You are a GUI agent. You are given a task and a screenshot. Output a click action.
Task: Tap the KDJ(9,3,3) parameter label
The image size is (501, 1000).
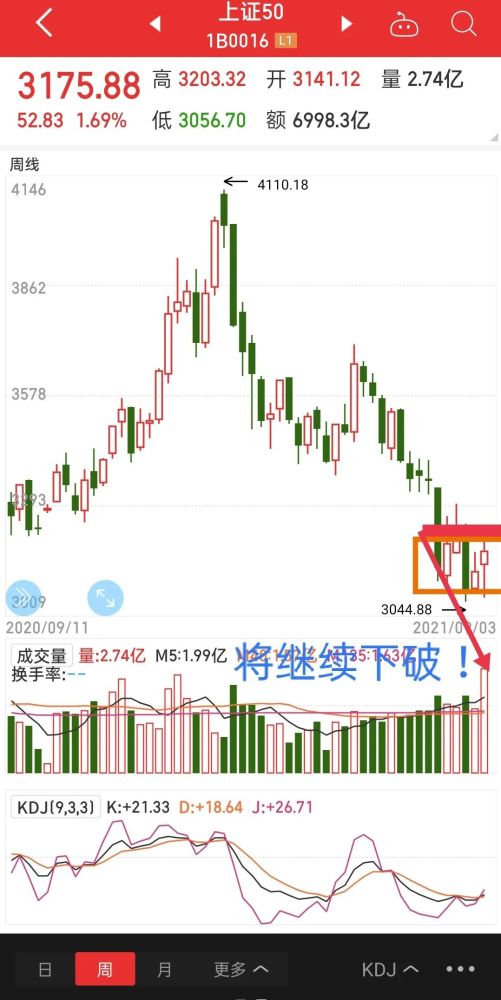pos(56,807)
